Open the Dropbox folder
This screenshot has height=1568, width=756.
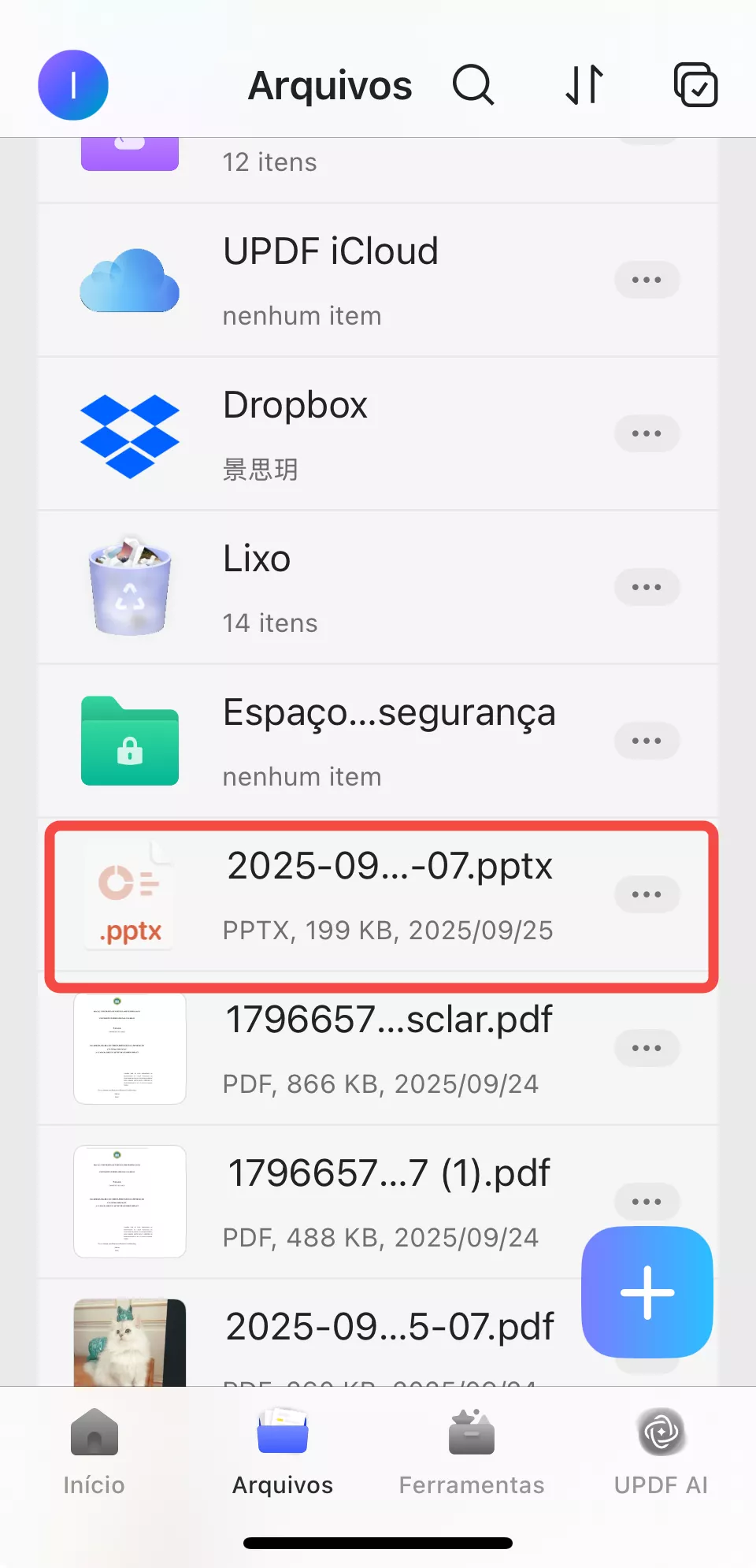331,433
